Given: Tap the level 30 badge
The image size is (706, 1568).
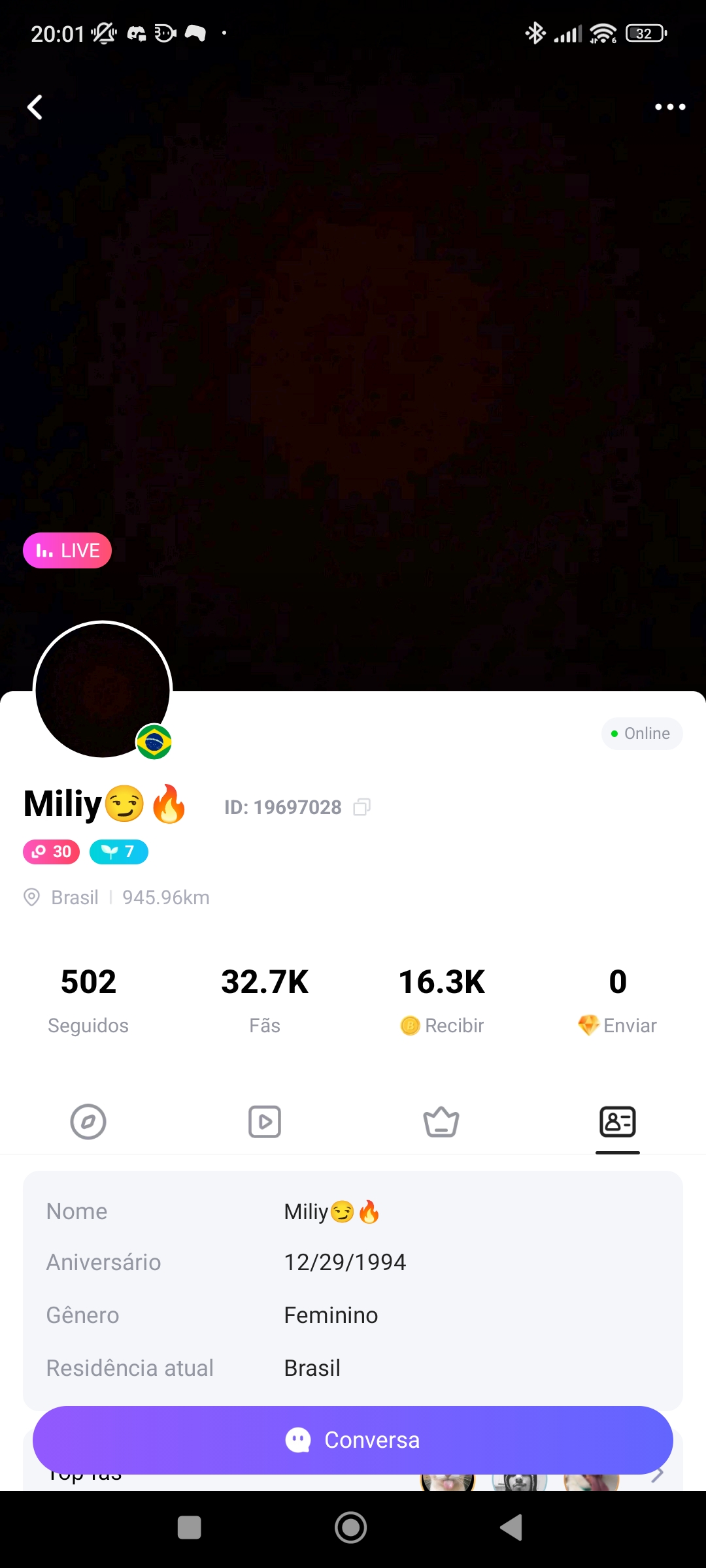Looking at the screenshot, I should click(x=52, y=852).
